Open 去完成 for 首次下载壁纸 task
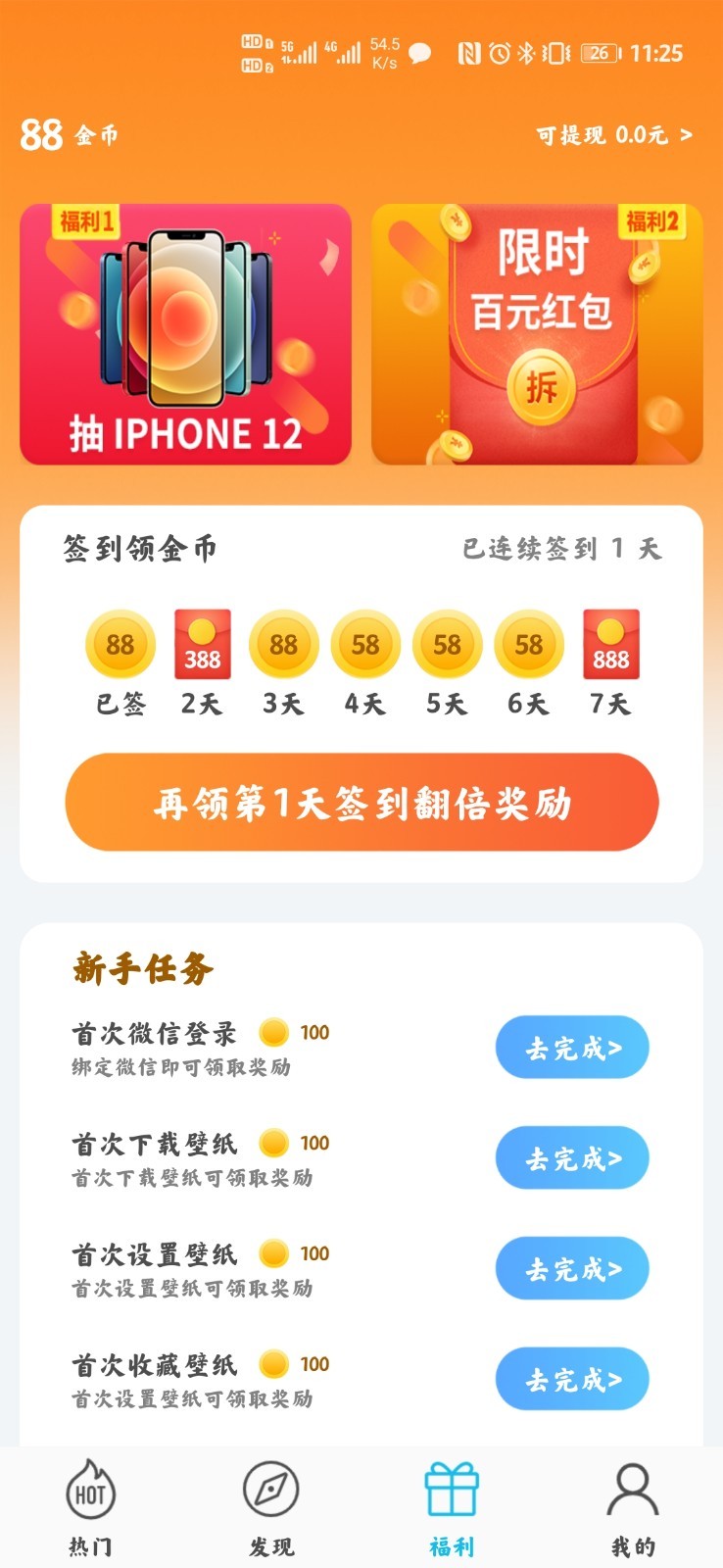This screenshot has width=723, height=1568. coord(571,1157)
